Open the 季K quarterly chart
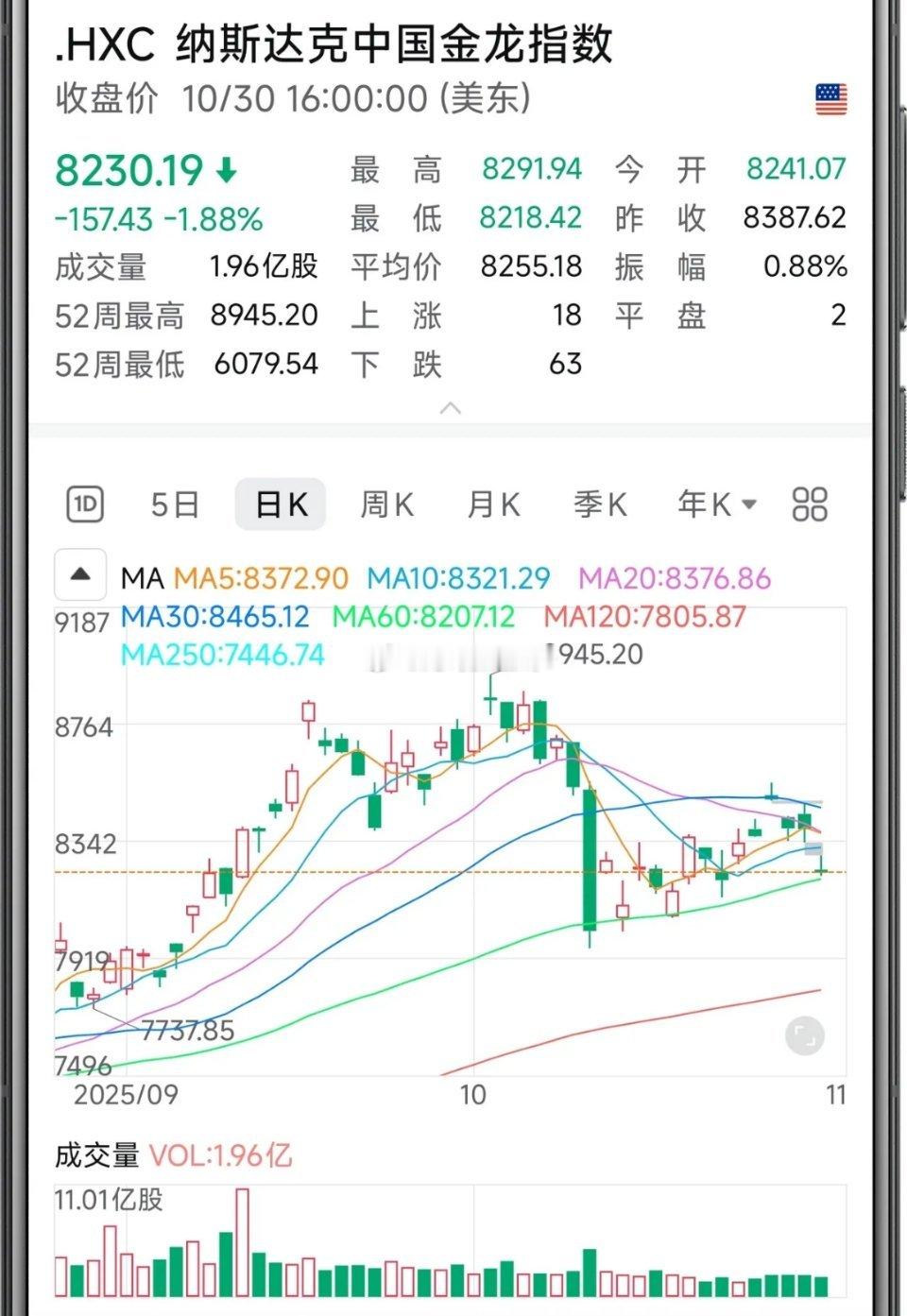907x1316 pixels. (x=600, y=504)
